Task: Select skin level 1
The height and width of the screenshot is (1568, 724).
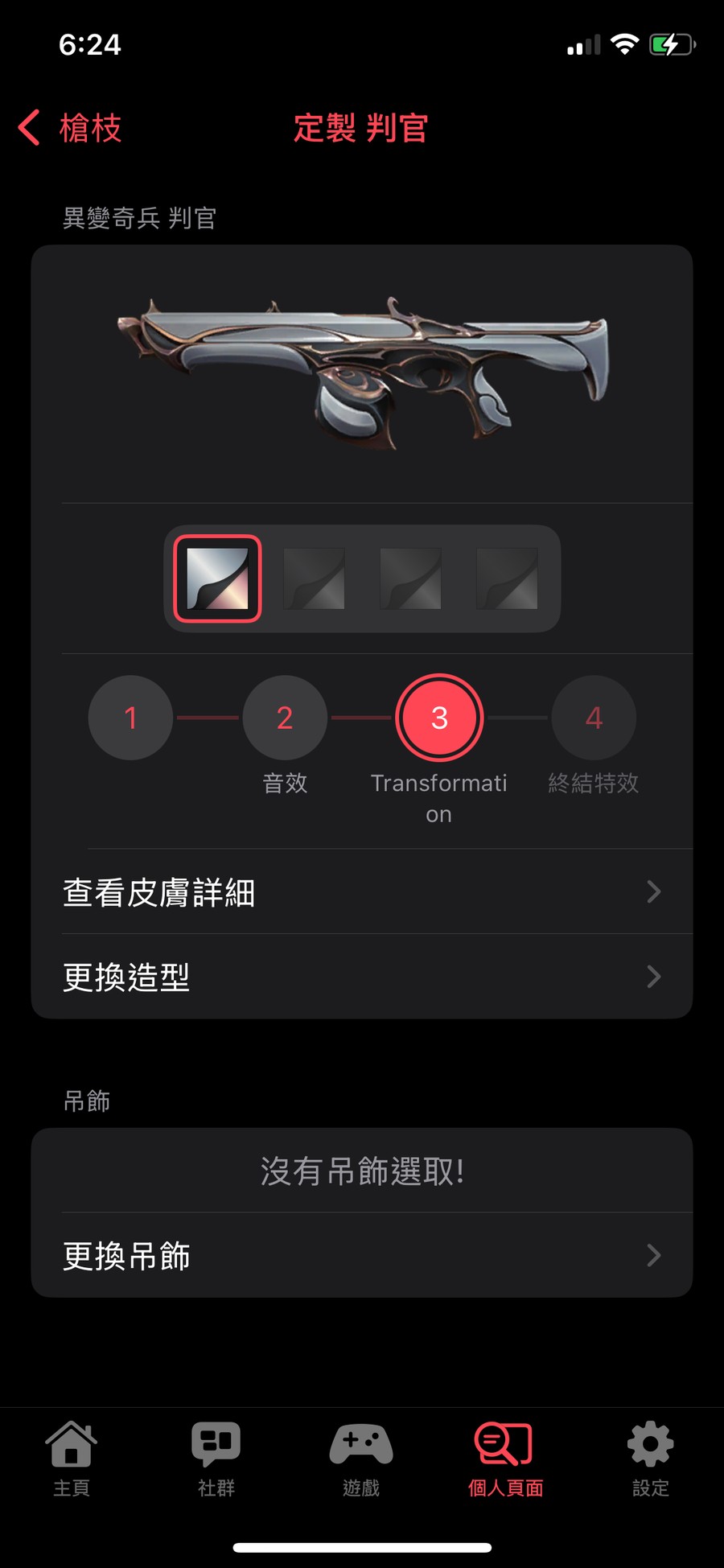Action: pyautogui.click(x=130, y=718)
